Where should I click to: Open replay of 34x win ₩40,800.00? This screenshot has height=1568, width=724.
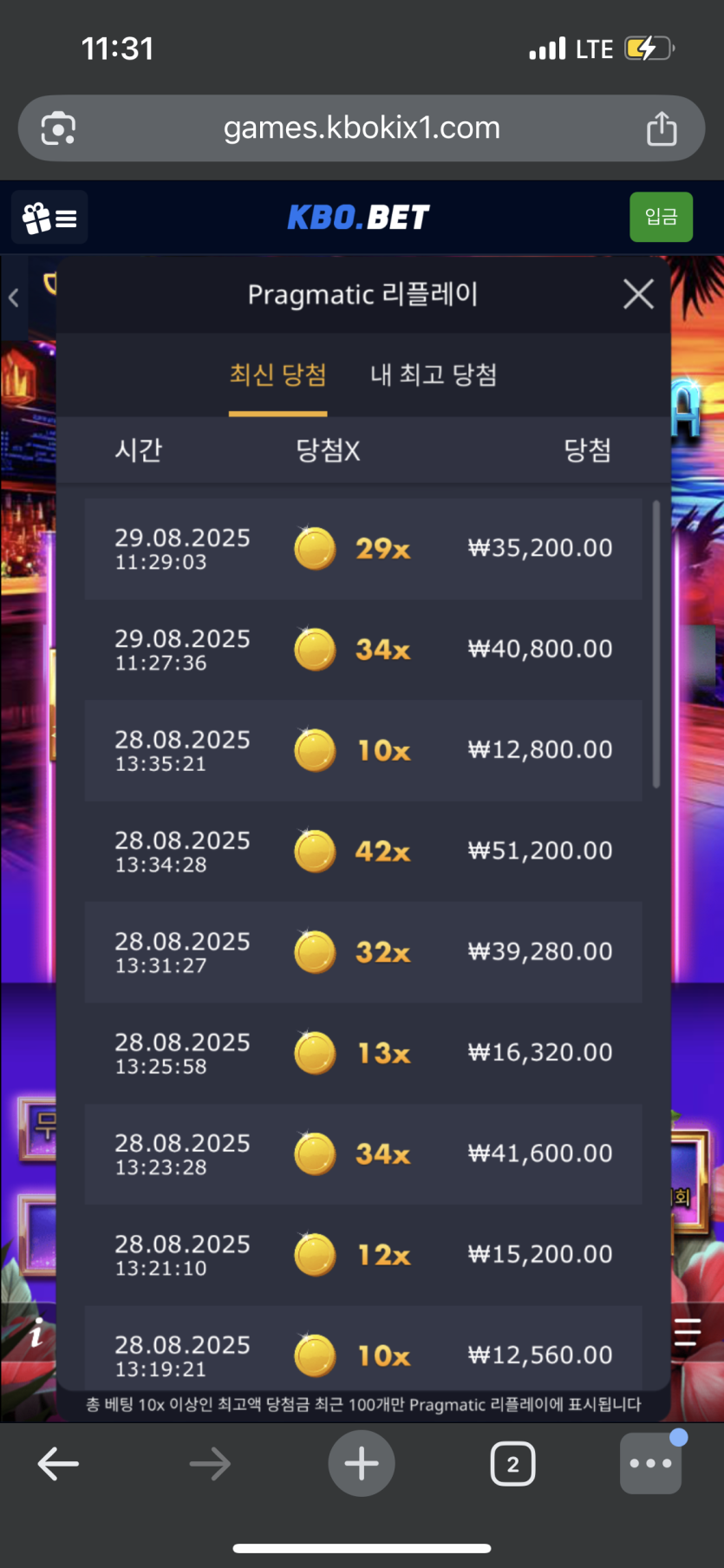362,650
